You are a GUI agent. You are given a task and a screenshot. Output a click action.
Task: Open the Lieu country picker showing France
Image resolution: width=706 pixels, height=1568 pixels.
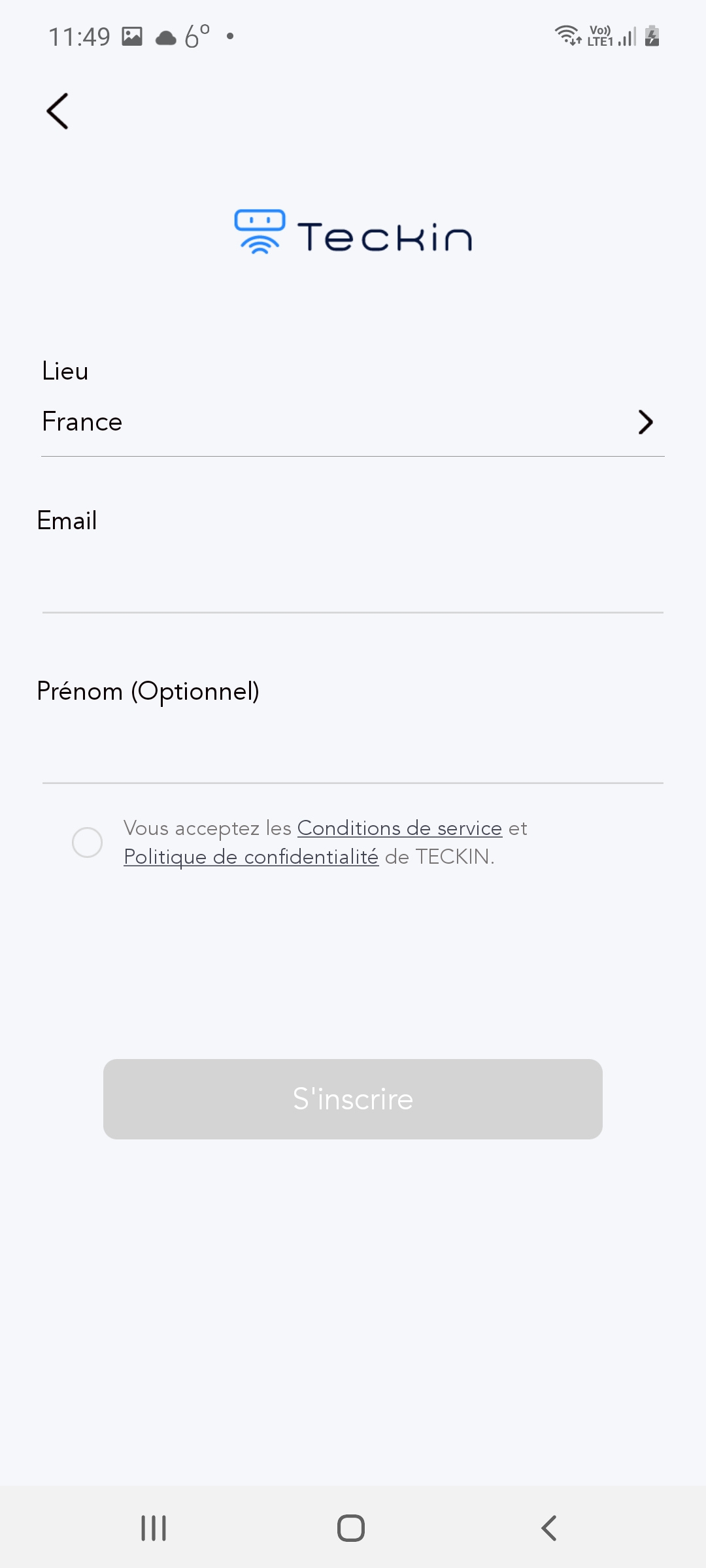click(x=353, y=422)
